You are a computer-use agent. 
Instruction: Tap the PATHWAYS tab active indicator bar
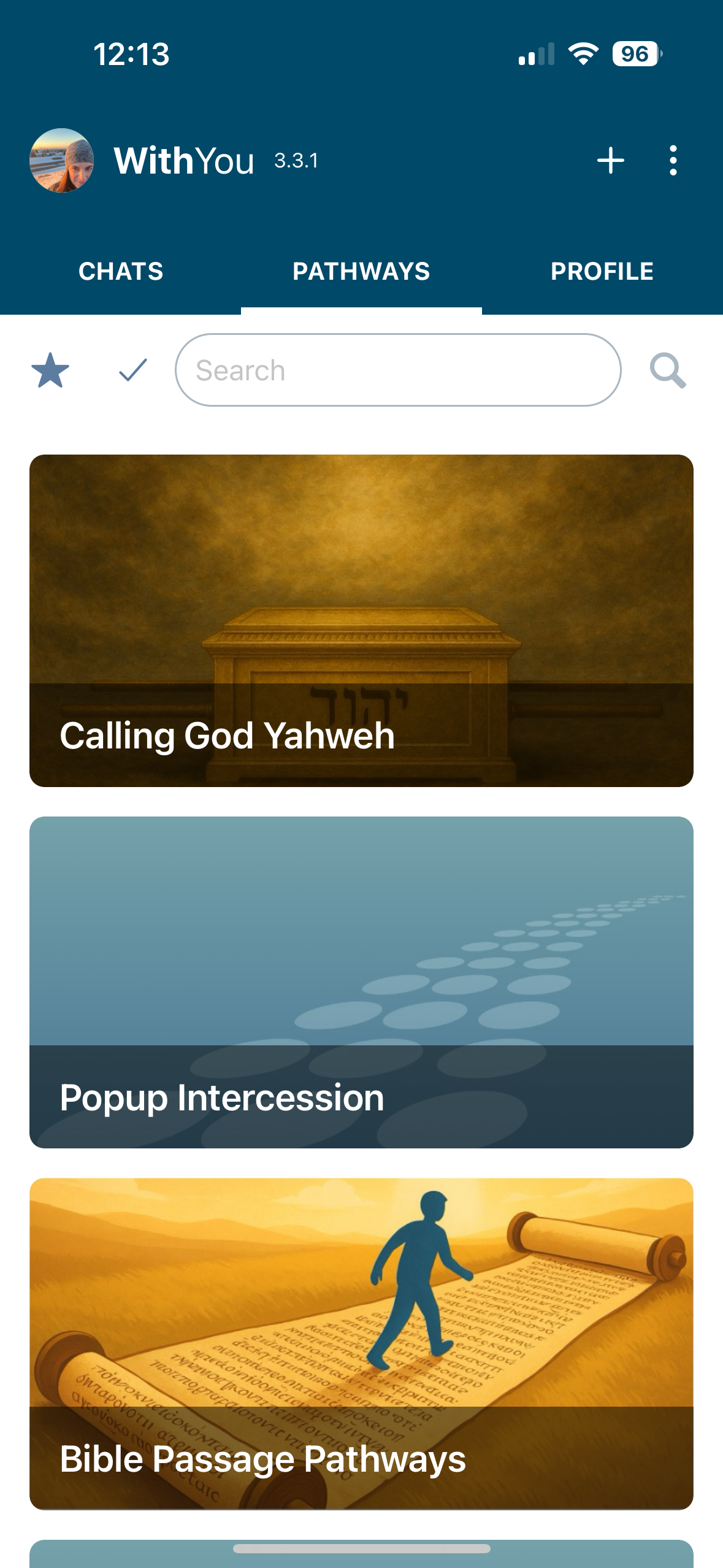361,310
